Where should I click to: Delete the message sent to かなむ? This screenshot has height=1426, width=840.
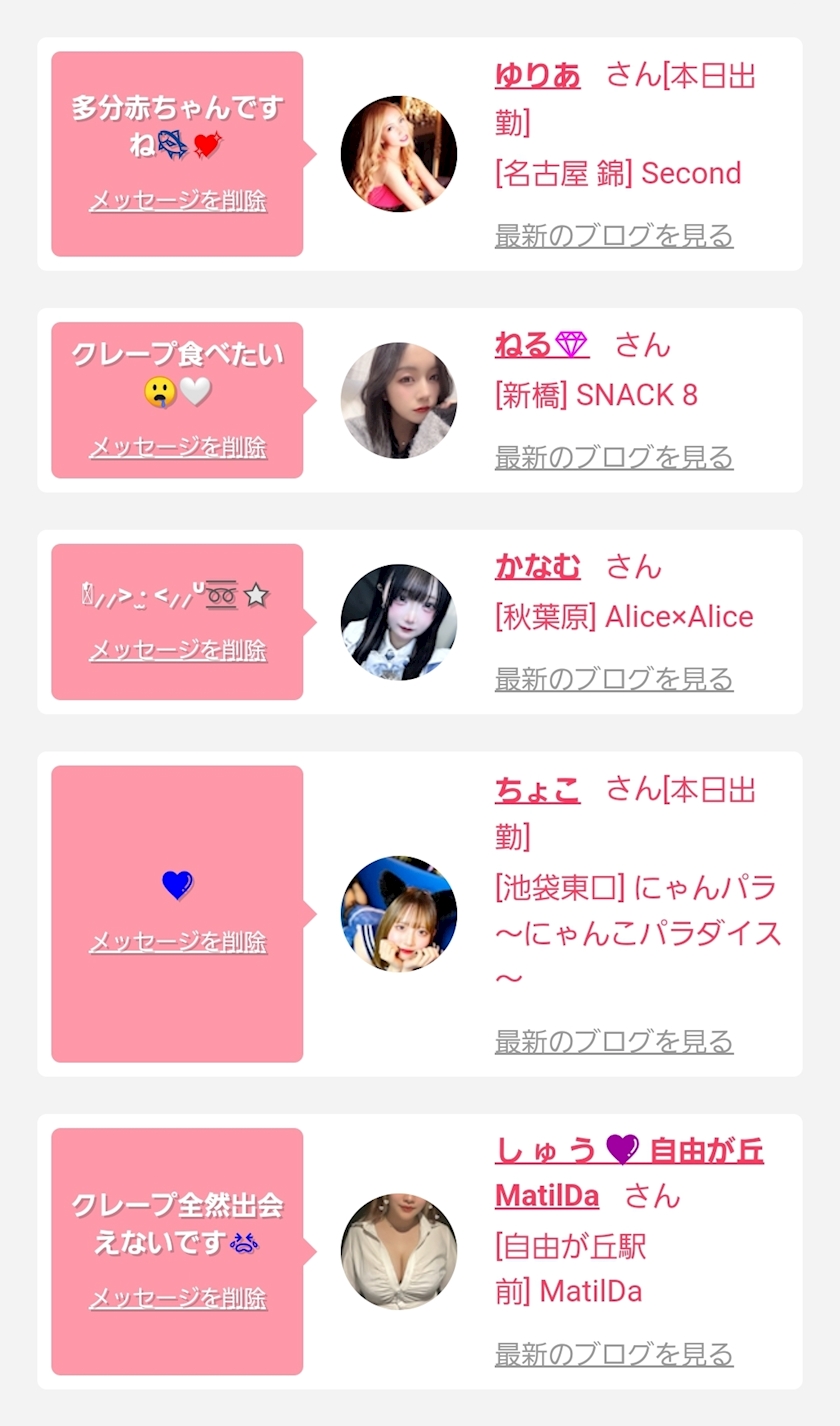point(178,650)
